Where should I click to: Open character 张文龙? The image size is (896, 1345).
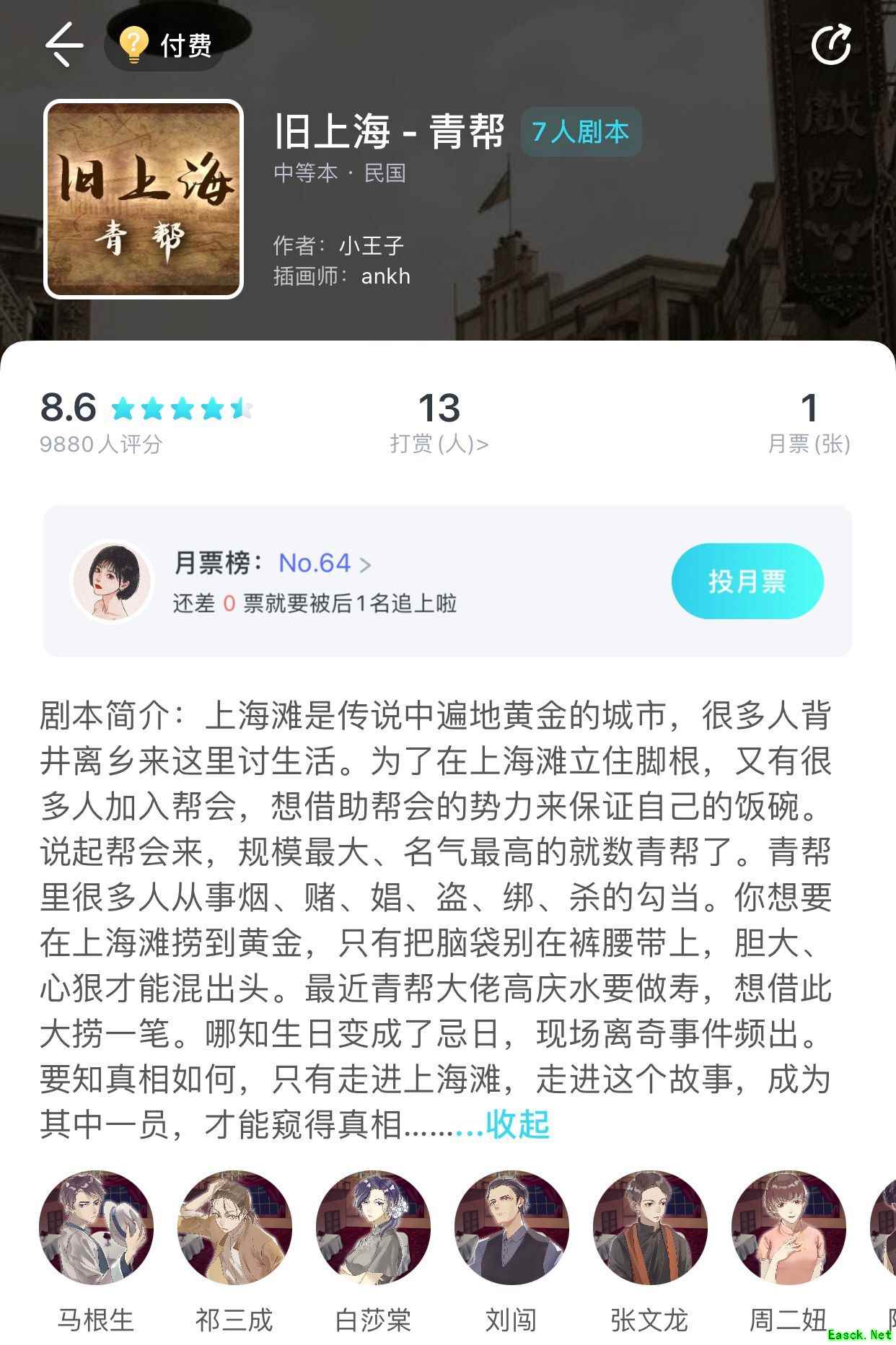pyautogui.click(x=650, y=1227)
